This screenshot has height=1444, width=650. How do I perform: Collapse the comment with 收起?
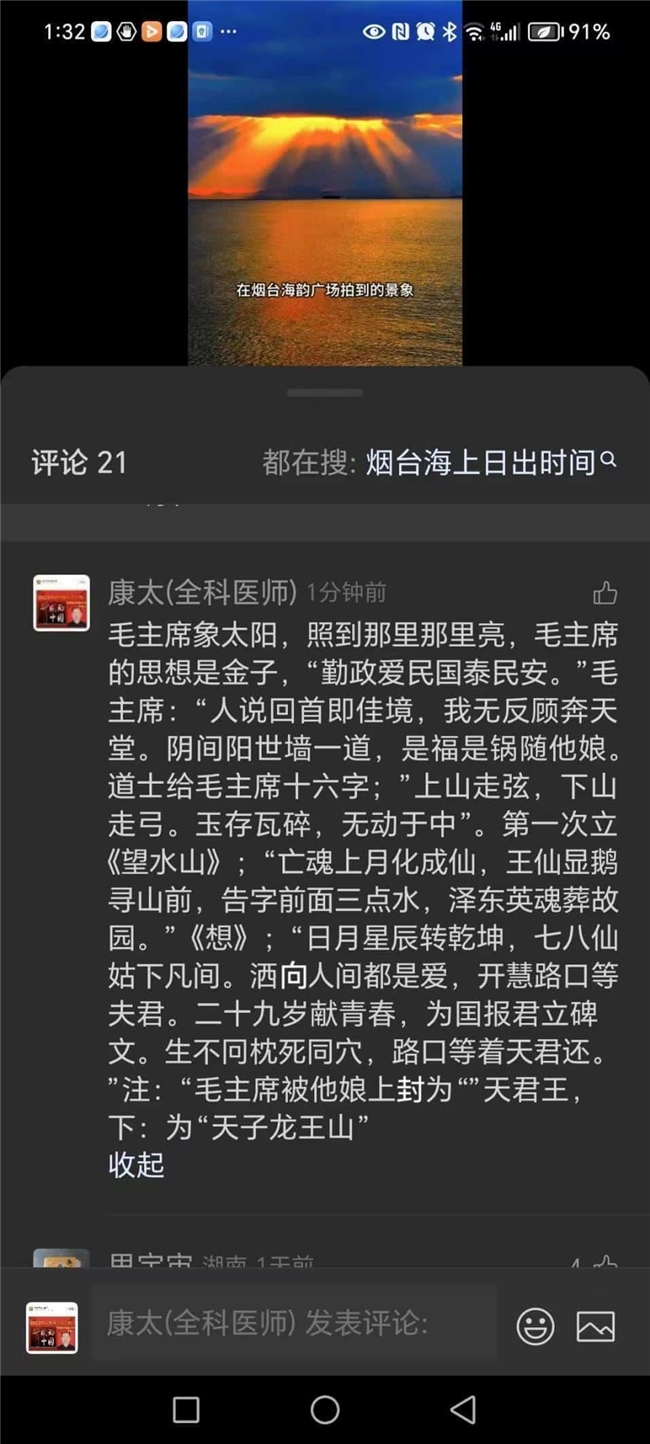coord(136,1165)
